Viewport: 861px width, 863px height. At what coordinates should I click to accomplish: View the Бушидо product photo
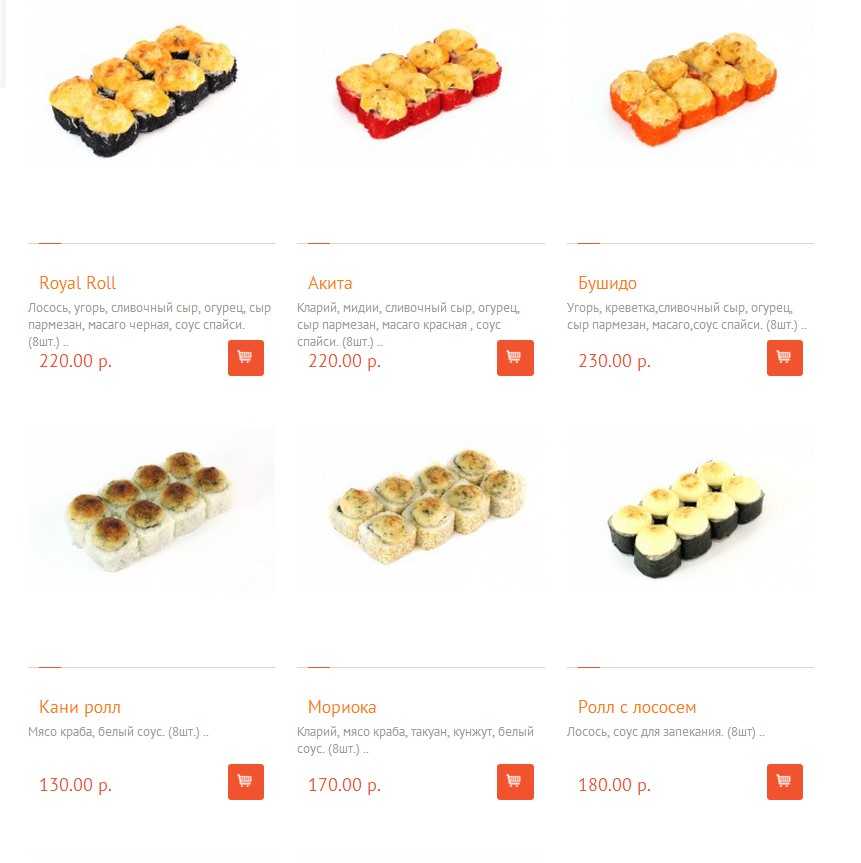click(x=692, y=88)
